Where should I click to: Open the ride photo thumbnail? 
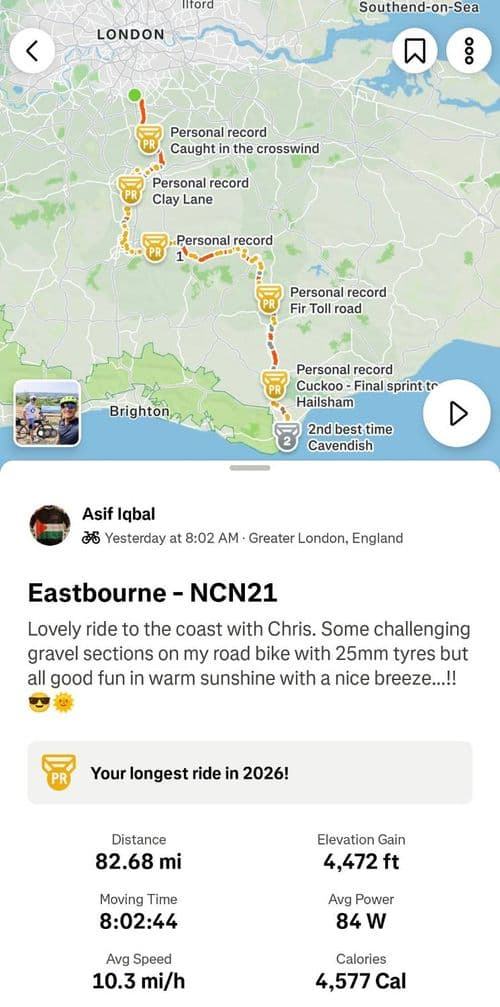pos(47,413)
